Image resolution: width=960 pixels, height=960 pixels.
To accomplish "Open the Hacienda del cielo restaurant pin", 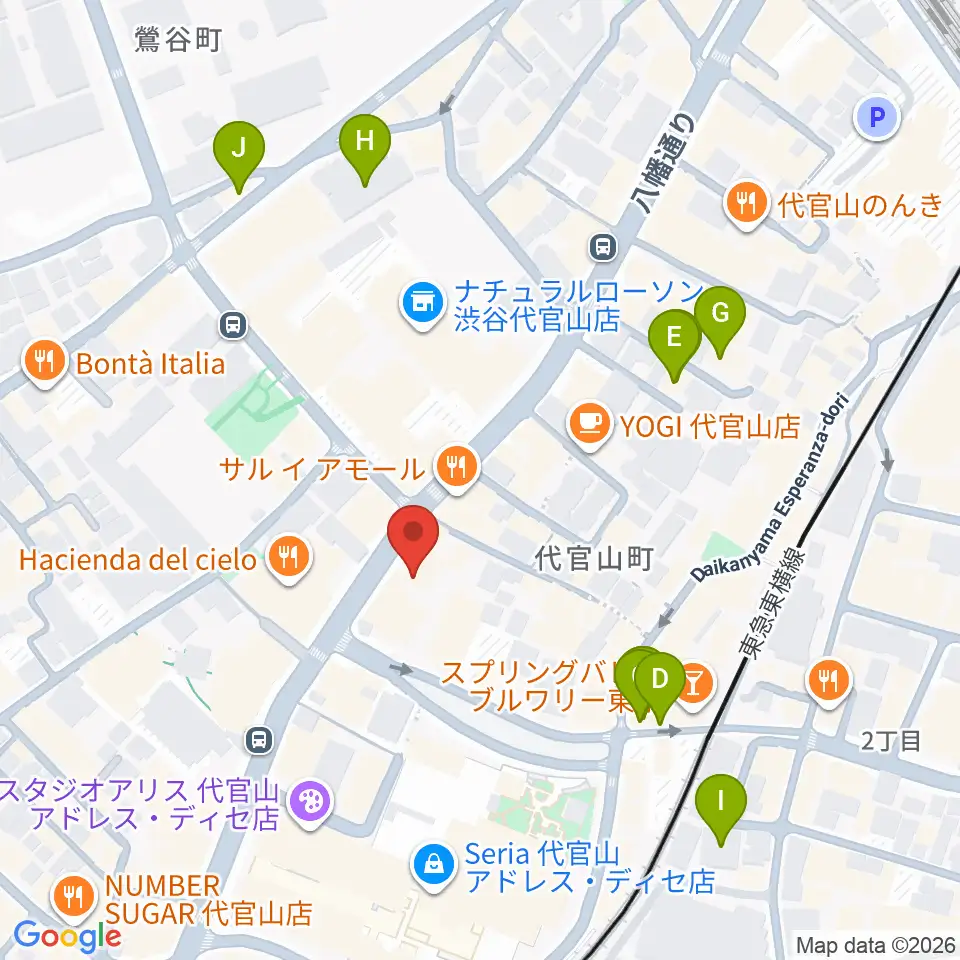I will pyautogui.click(x=290, y=559).
